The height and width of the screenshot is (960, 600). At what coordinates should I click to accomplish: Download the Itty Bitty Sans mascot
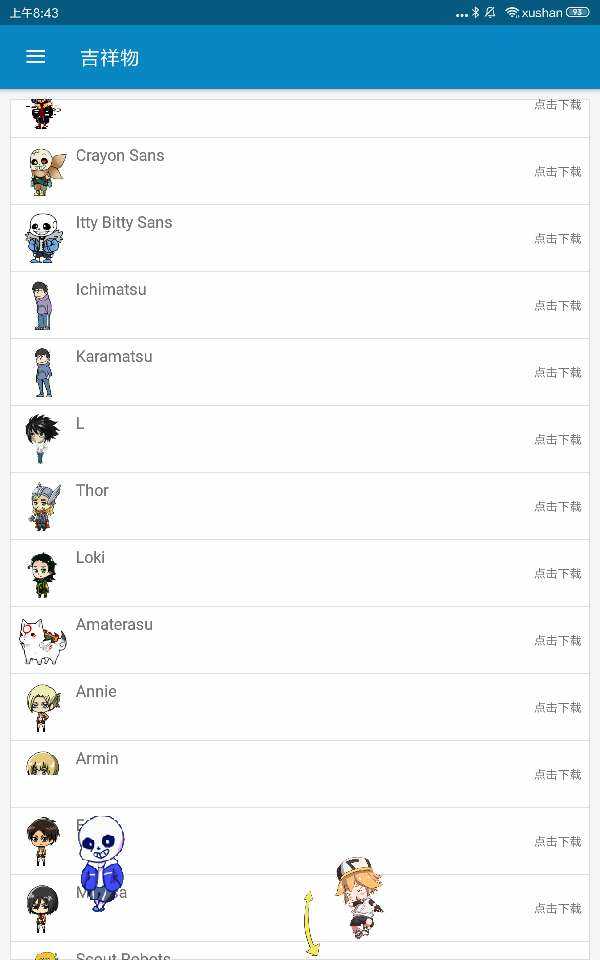tap(557, 239)
